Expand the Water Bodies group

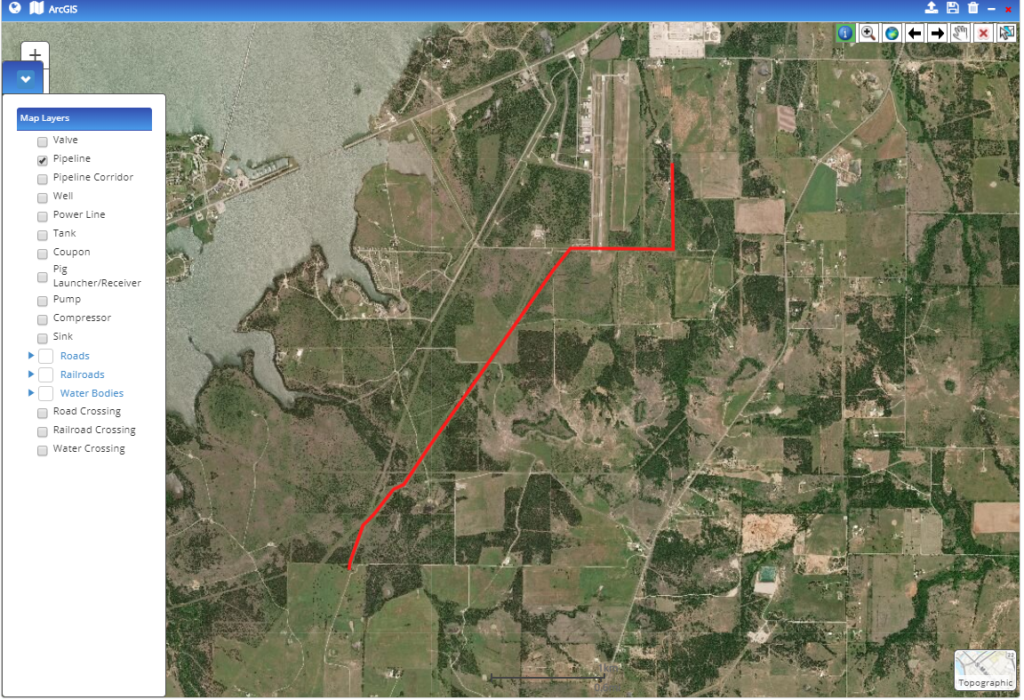pyautogui.click(x=31, y=393)
